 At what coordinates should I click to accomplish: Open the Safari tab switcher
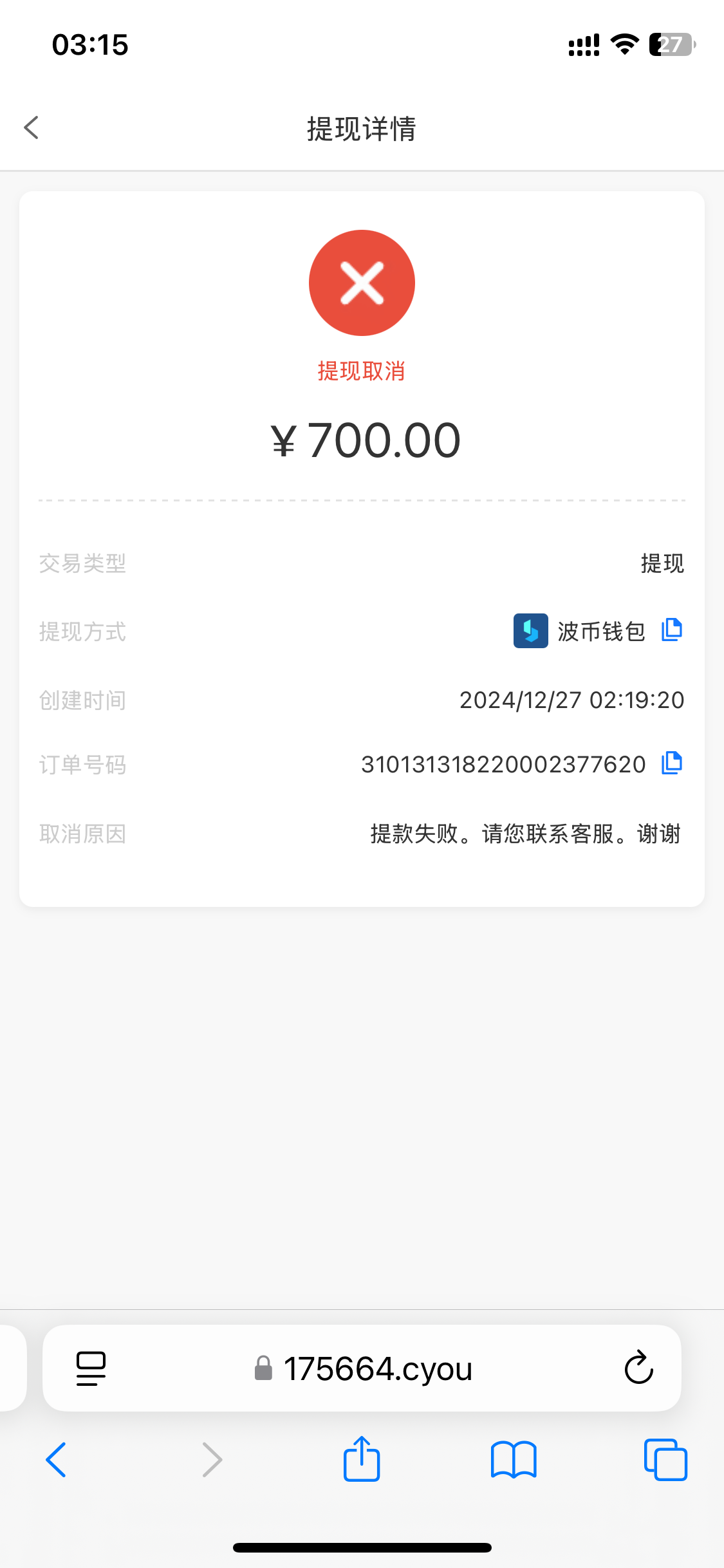tap(665, 1459)
